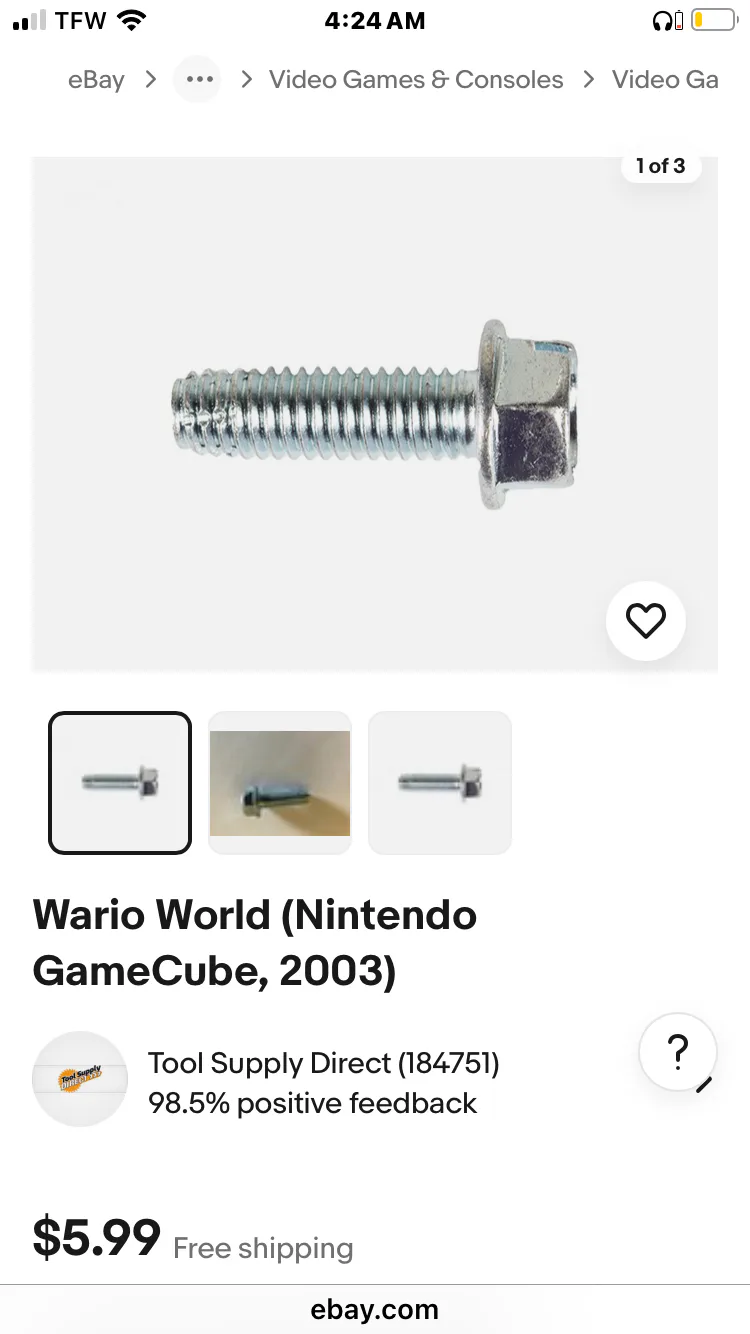Select the third bolt thumbnail
750x1334 pixels.
tap(440, 783)
